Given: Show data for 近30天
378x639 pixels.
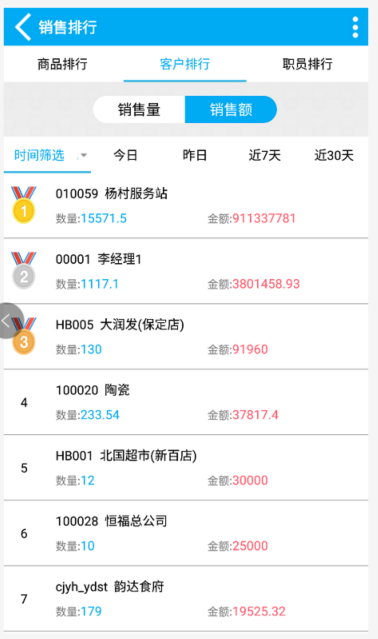Looking at the screenshot, I should 334,155.
